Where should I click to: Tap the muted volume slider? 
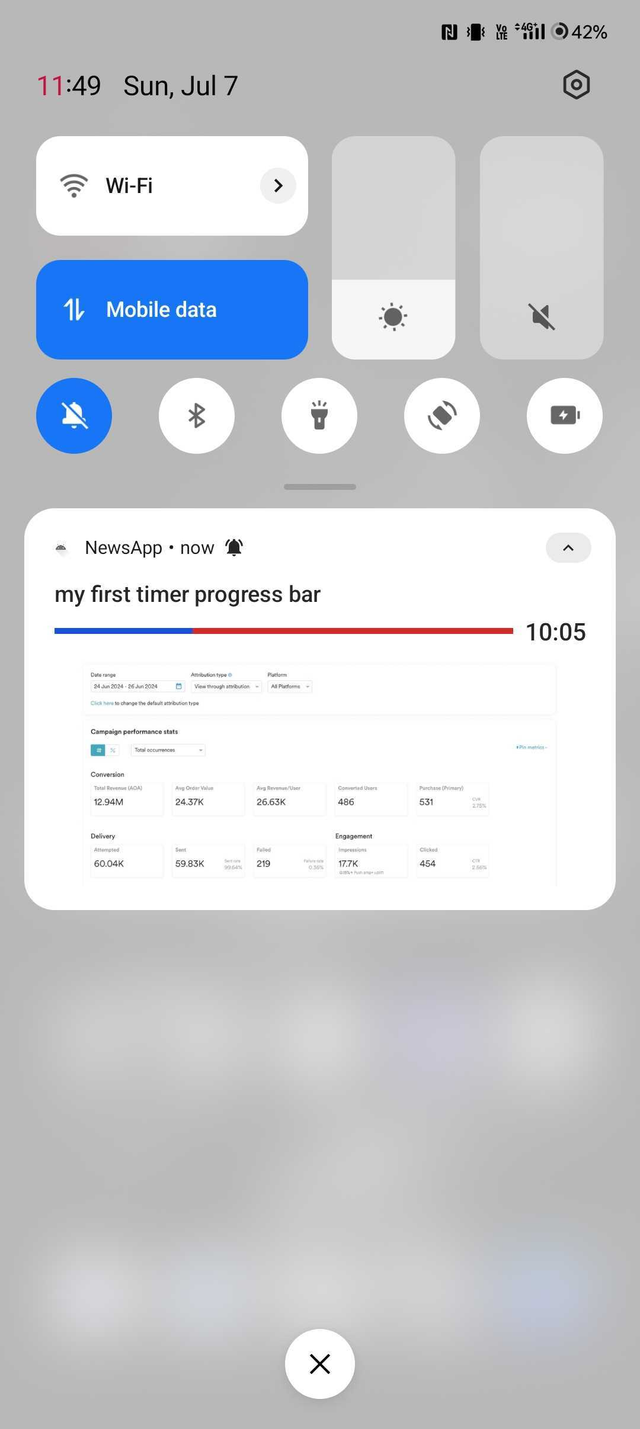541,248
